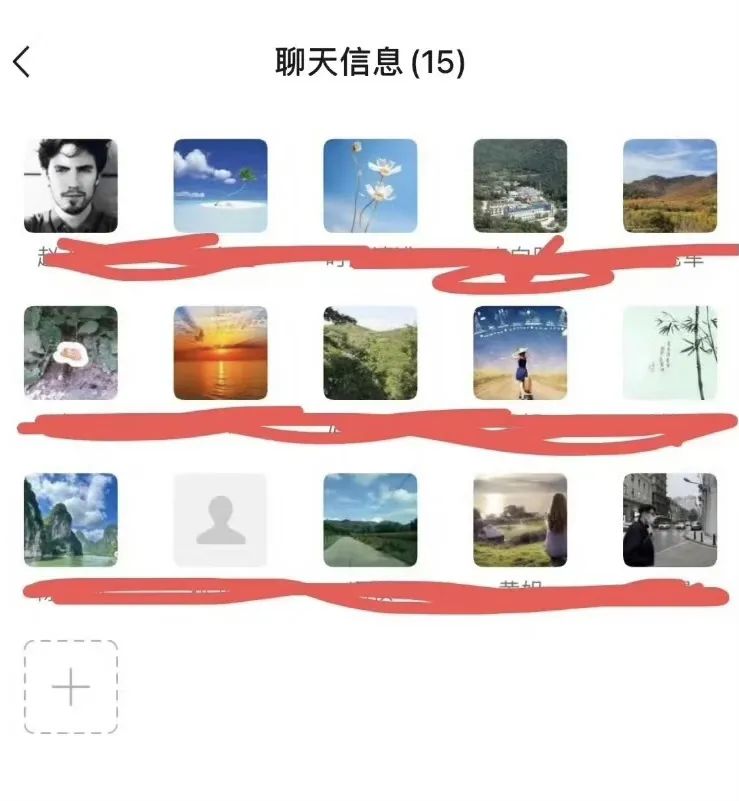Screen dimensions: 739x801
Task: Tap the member with the sunset sea avatar
Action: tap(220, 353)
